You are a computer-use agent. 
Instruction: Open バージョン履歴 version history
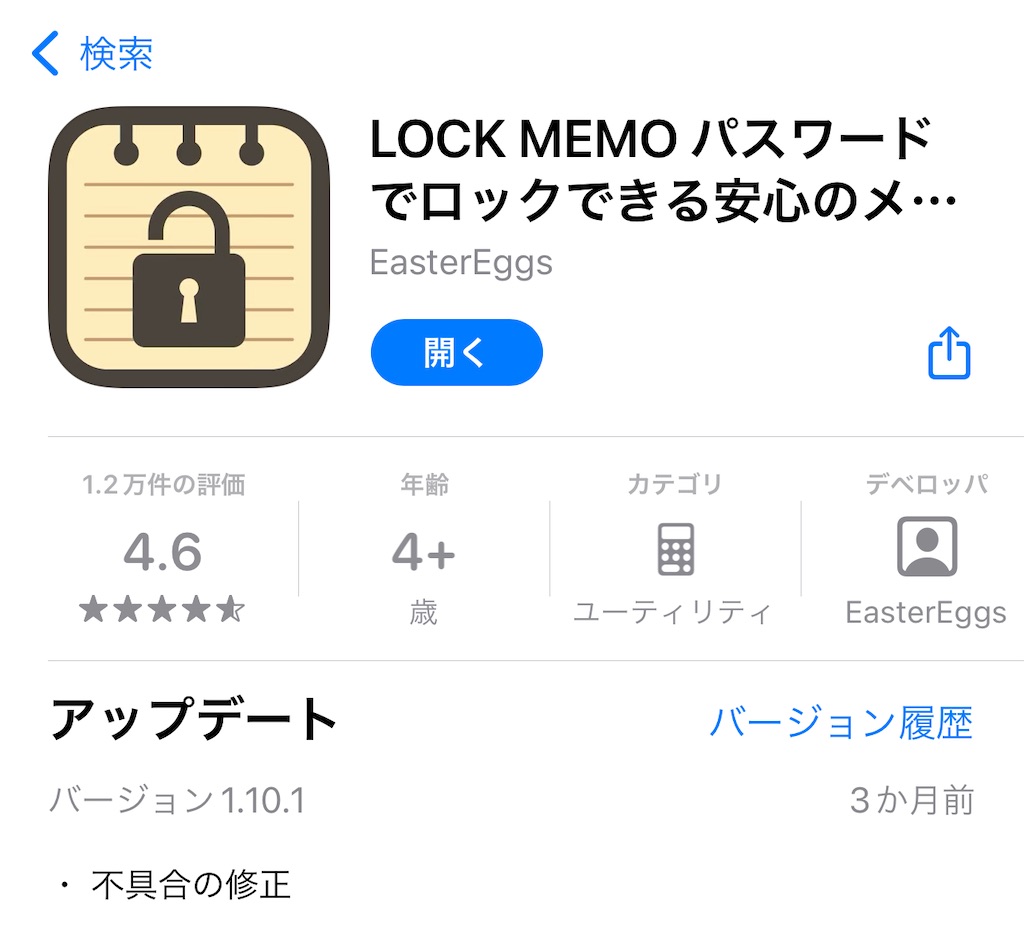coord(840,721)
